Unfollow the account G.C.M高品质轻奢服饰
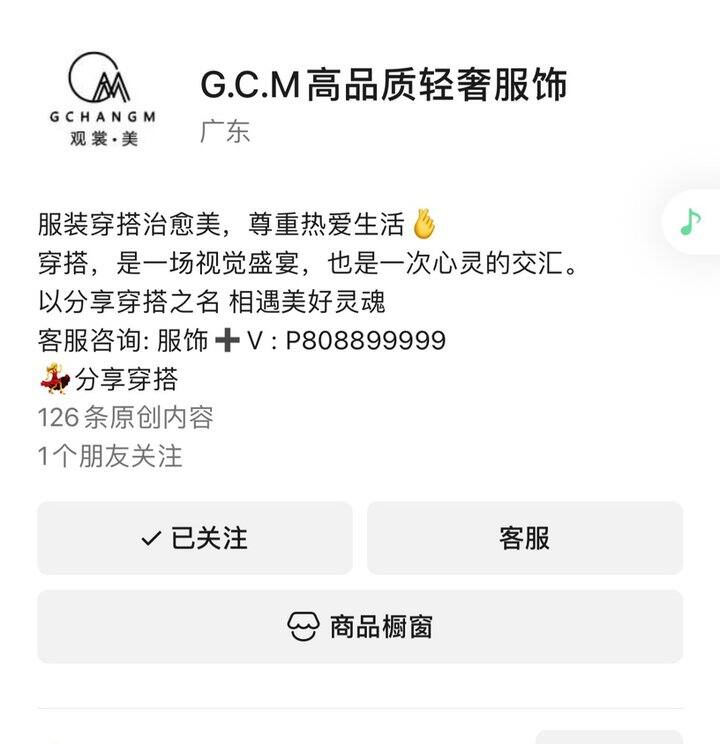Image resolution: width=720 pixels, height=744 pixels. (x=196, y=539)
